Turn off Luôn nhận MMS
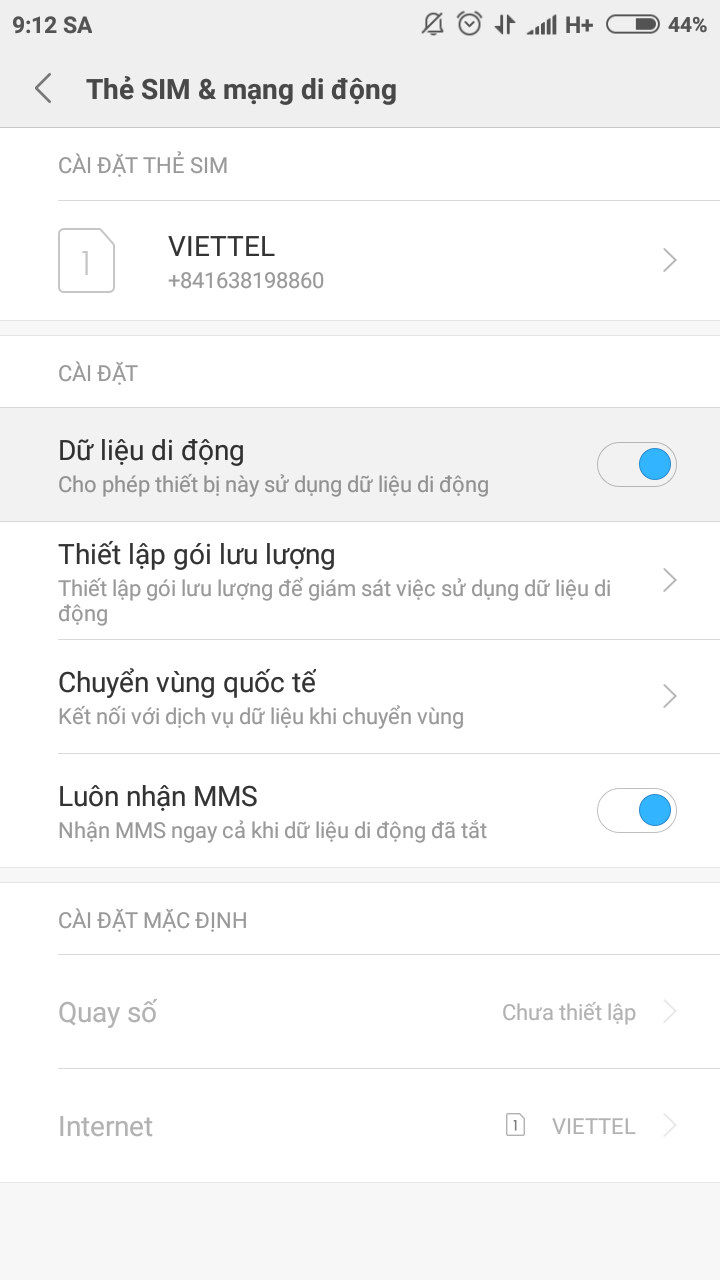The height and width of the screenshot is (1280, 720). click(637, 810)
